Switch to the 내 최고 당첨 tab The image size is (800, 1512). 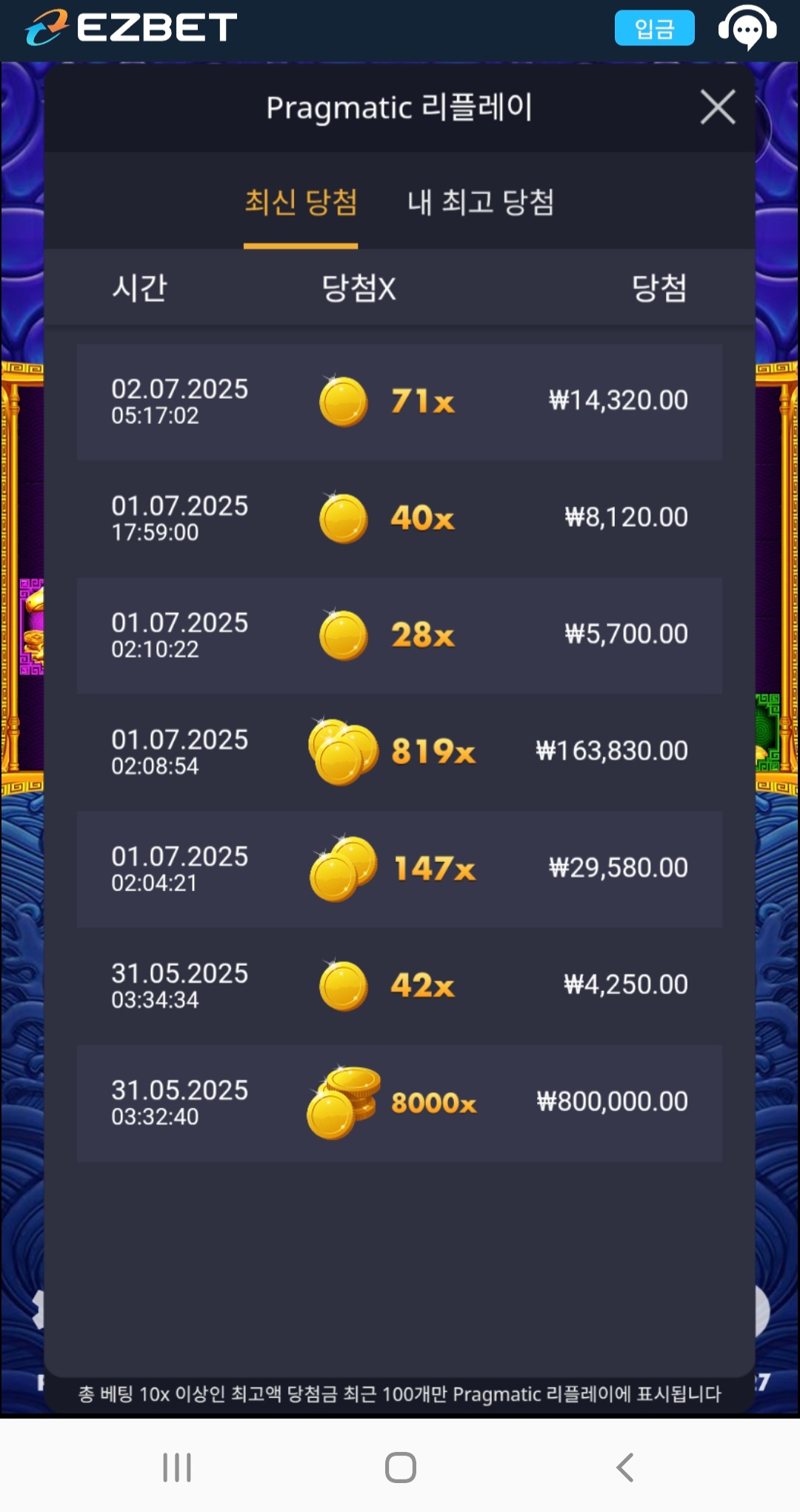pyautogui.click(x=481, y=202)
